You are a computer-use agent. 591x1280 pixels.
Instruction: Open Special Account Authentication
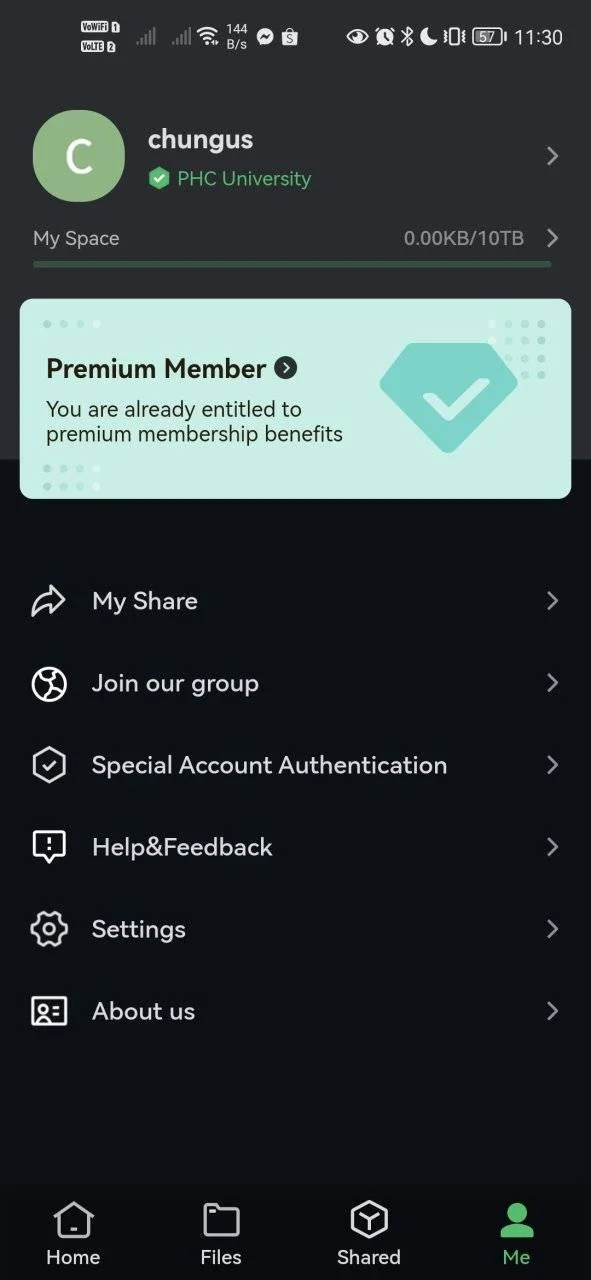(295, 765)
